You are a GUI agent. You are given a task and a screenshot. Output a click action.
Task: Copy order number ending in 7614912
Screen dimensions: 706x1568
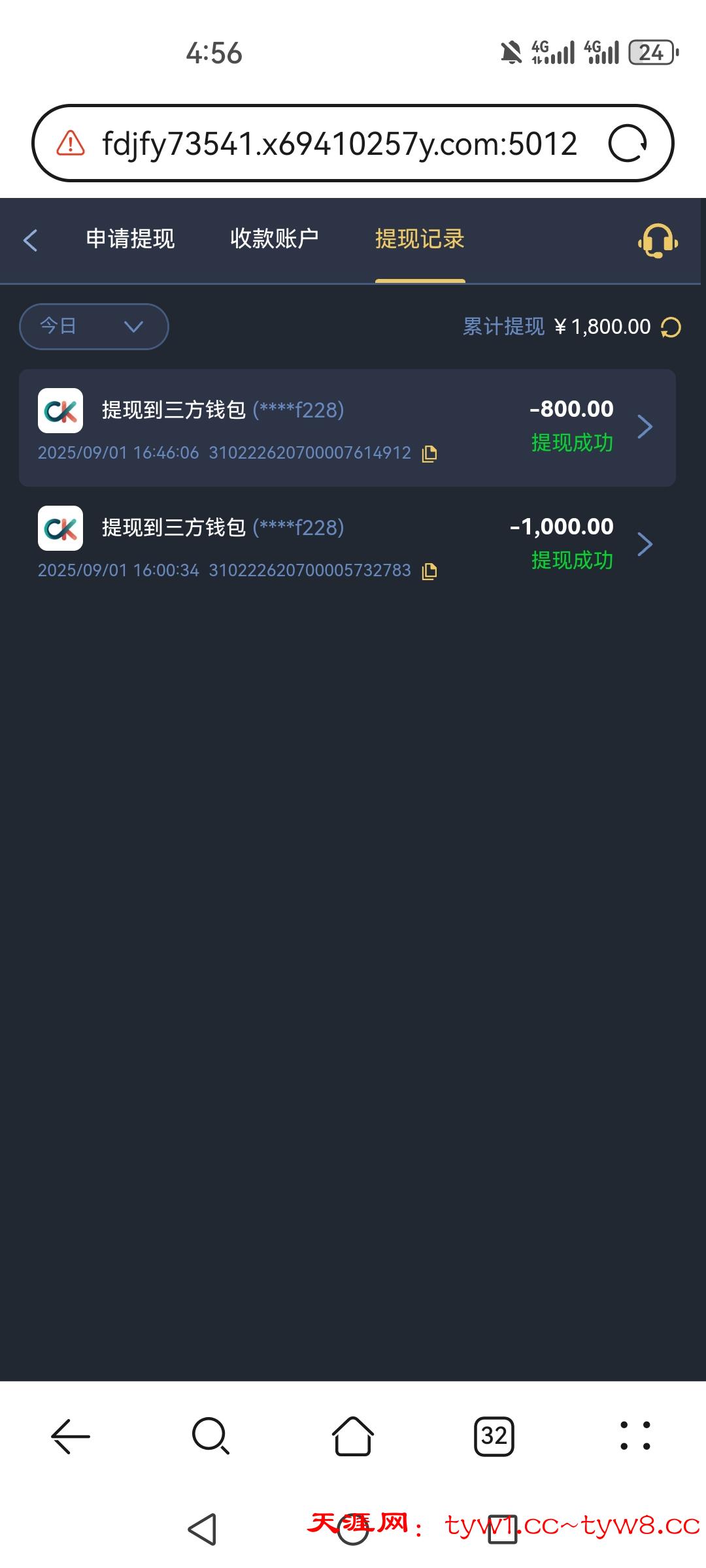429,453
